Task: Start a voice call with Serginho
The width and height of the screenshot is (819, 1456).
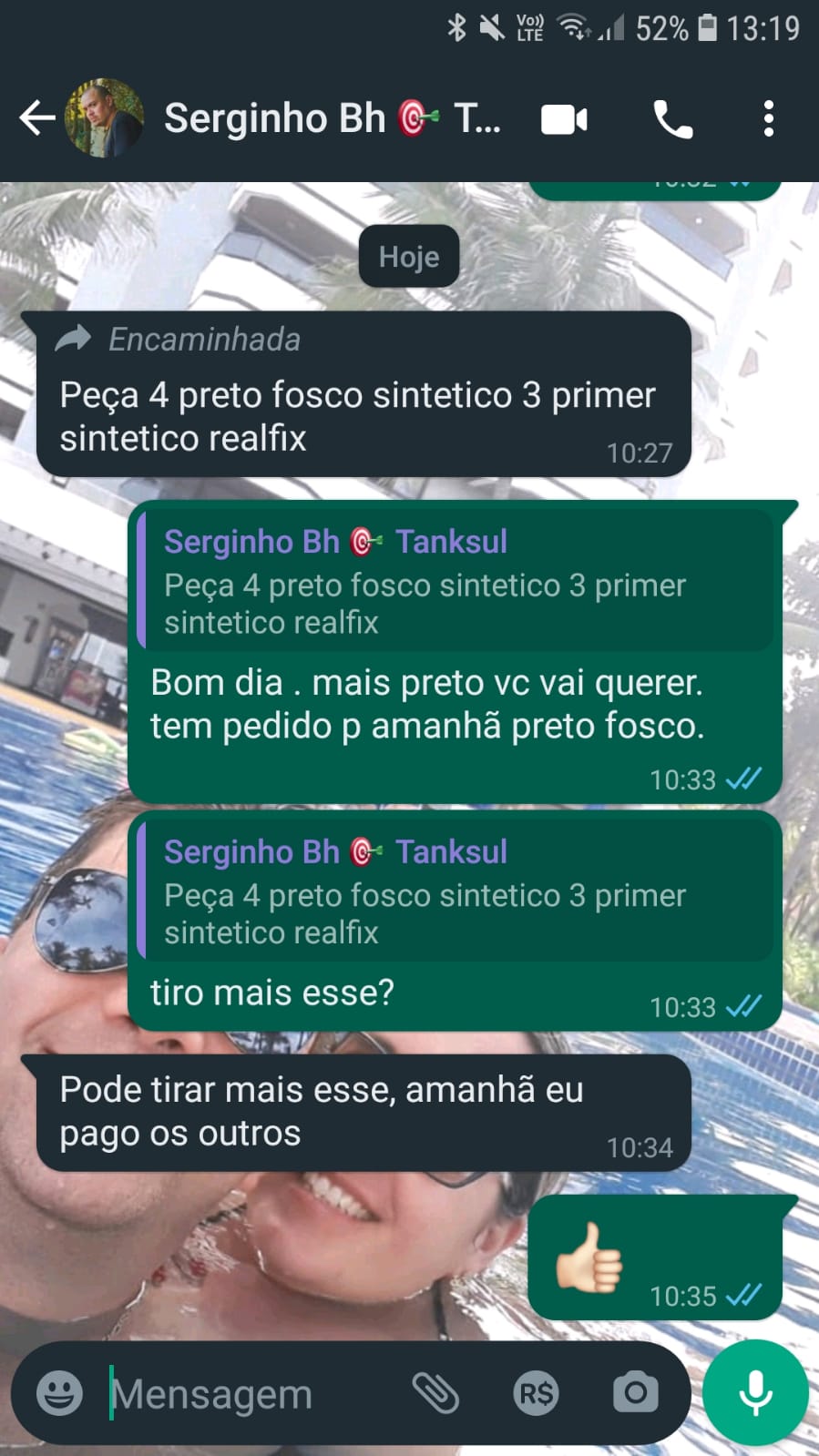Action: pos(672,119)
